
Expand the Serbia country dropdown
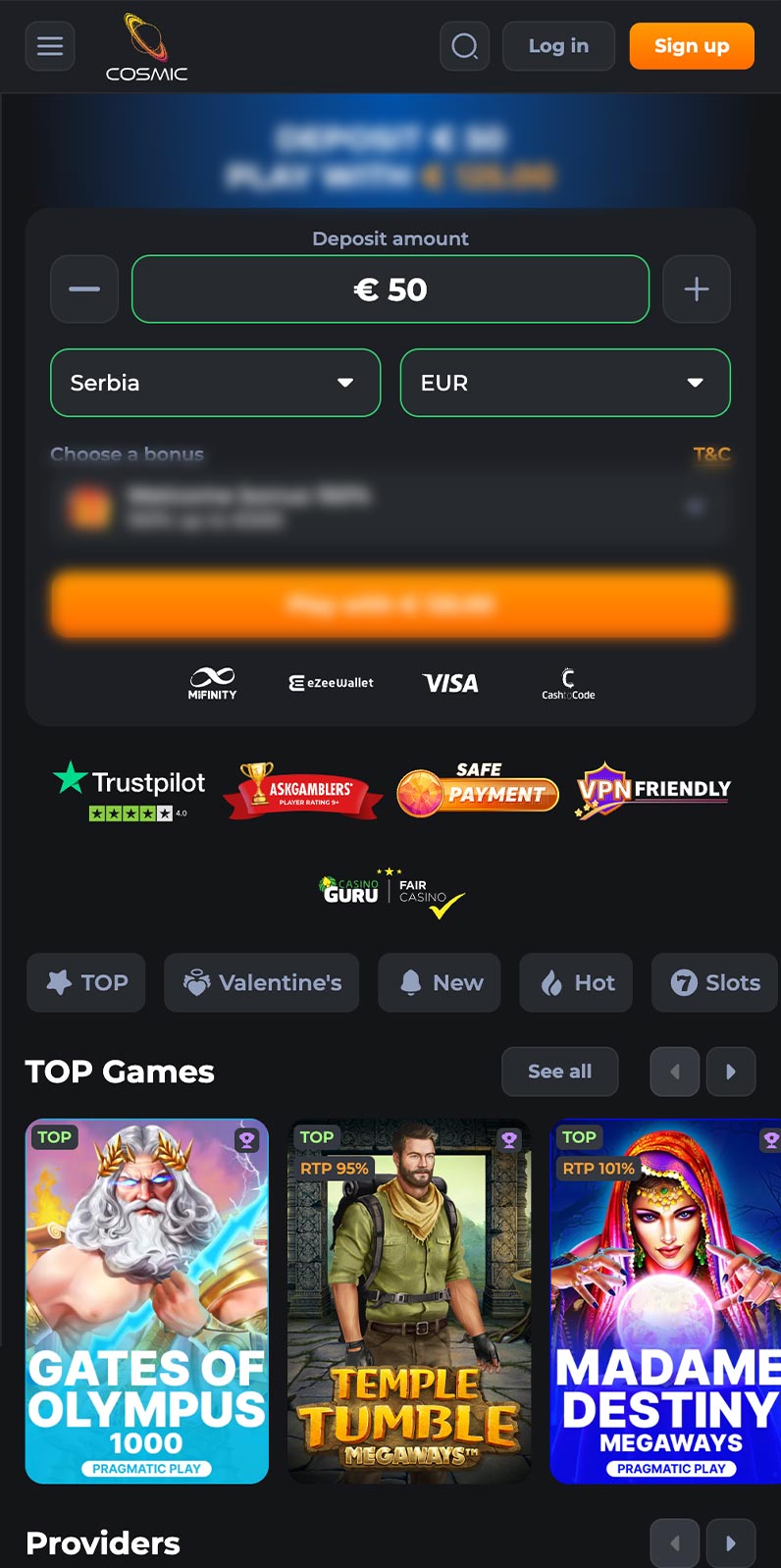(x=215, y=383)
